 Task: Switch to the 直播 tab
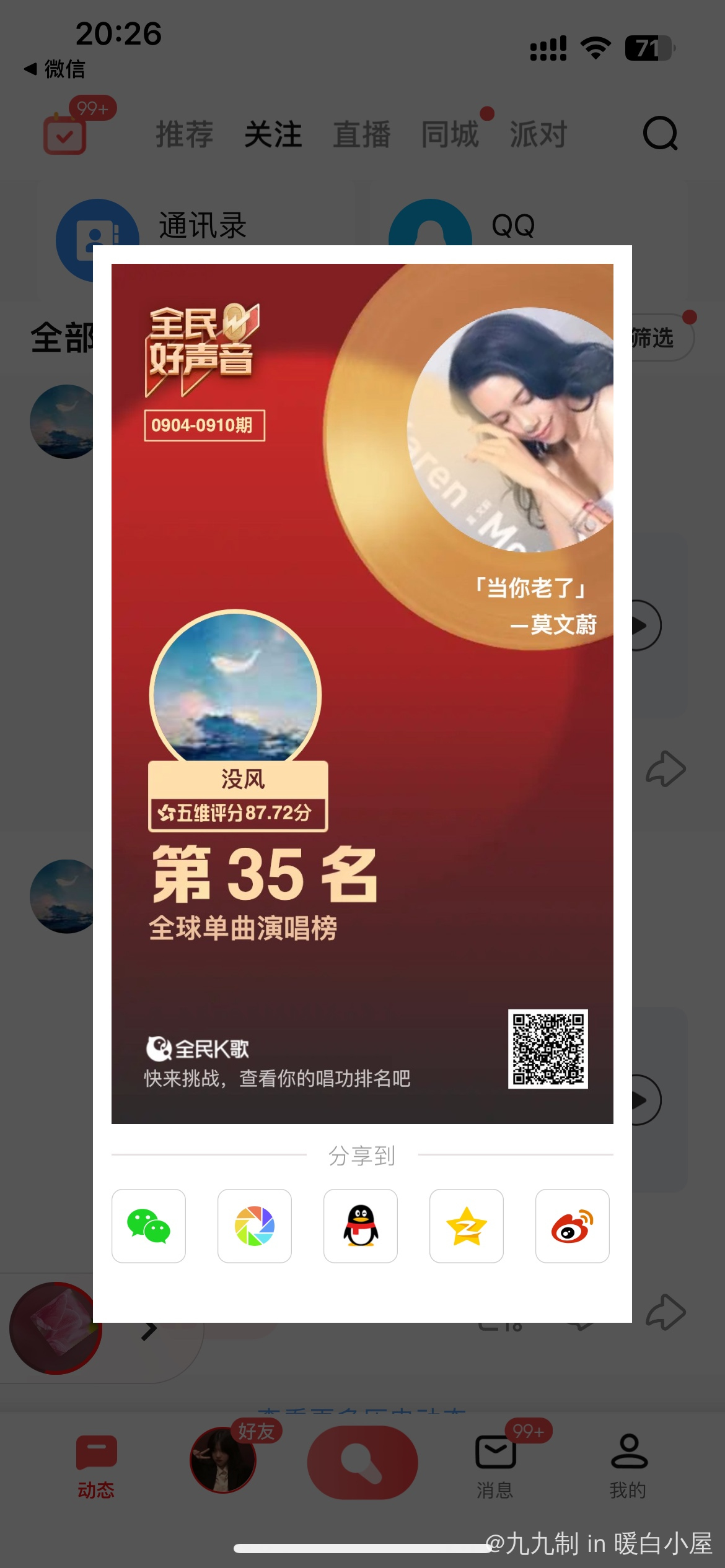361,134
